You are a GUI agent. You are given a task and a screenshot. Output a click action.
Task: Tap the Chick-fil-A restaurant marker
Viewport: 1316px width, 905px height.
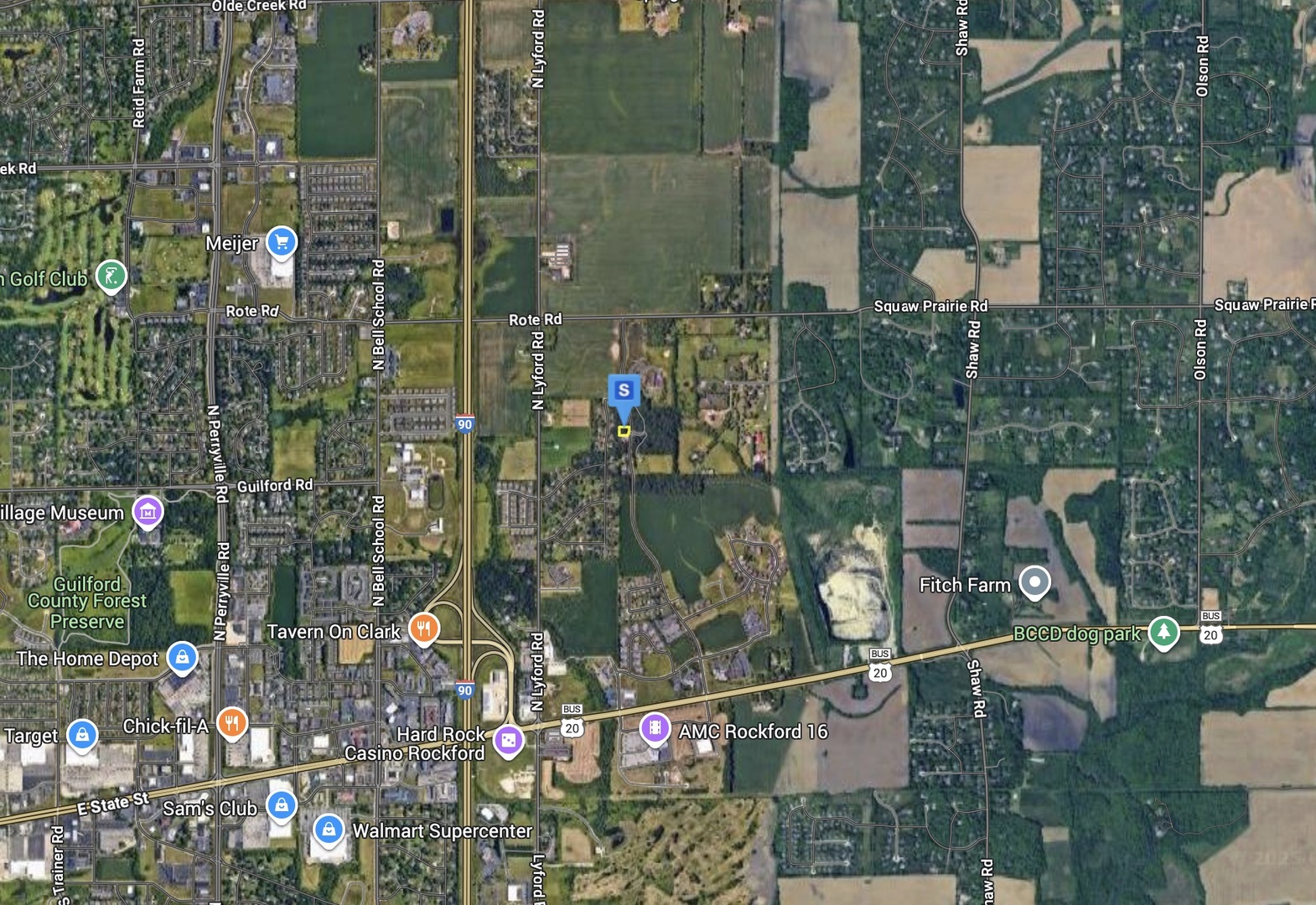click(232, 723)
